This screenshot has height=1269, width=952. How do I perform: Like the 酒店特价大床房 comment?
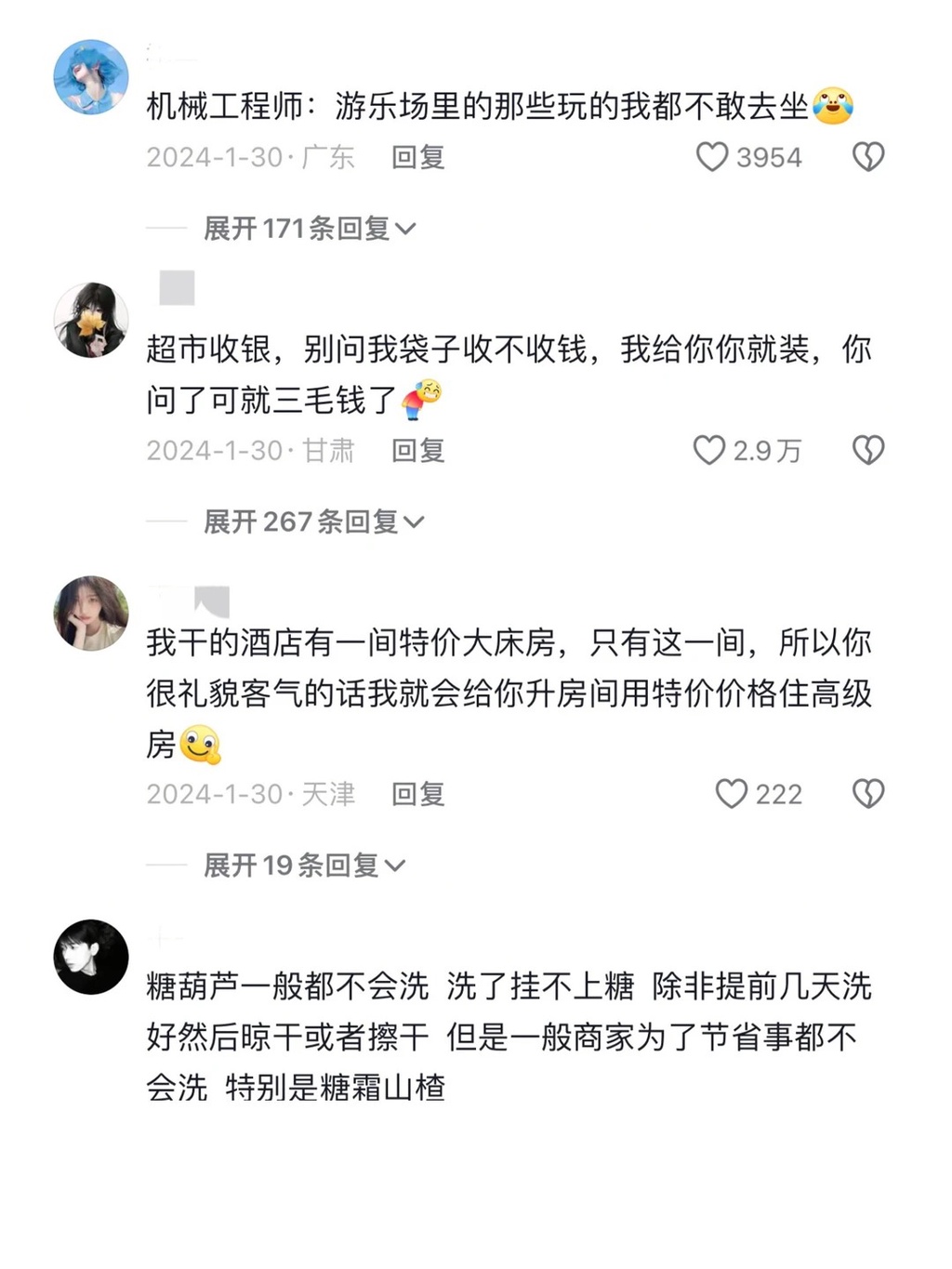732,794
